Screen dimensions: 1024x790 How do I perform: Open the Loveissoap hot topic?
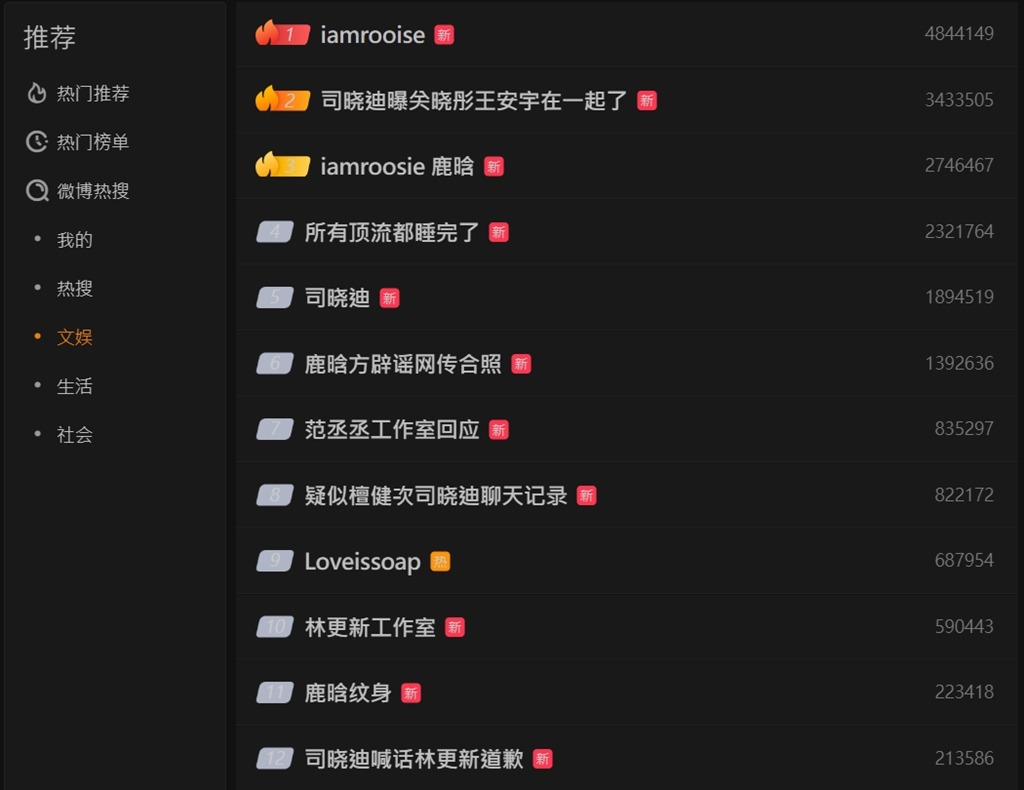[362, 562]
